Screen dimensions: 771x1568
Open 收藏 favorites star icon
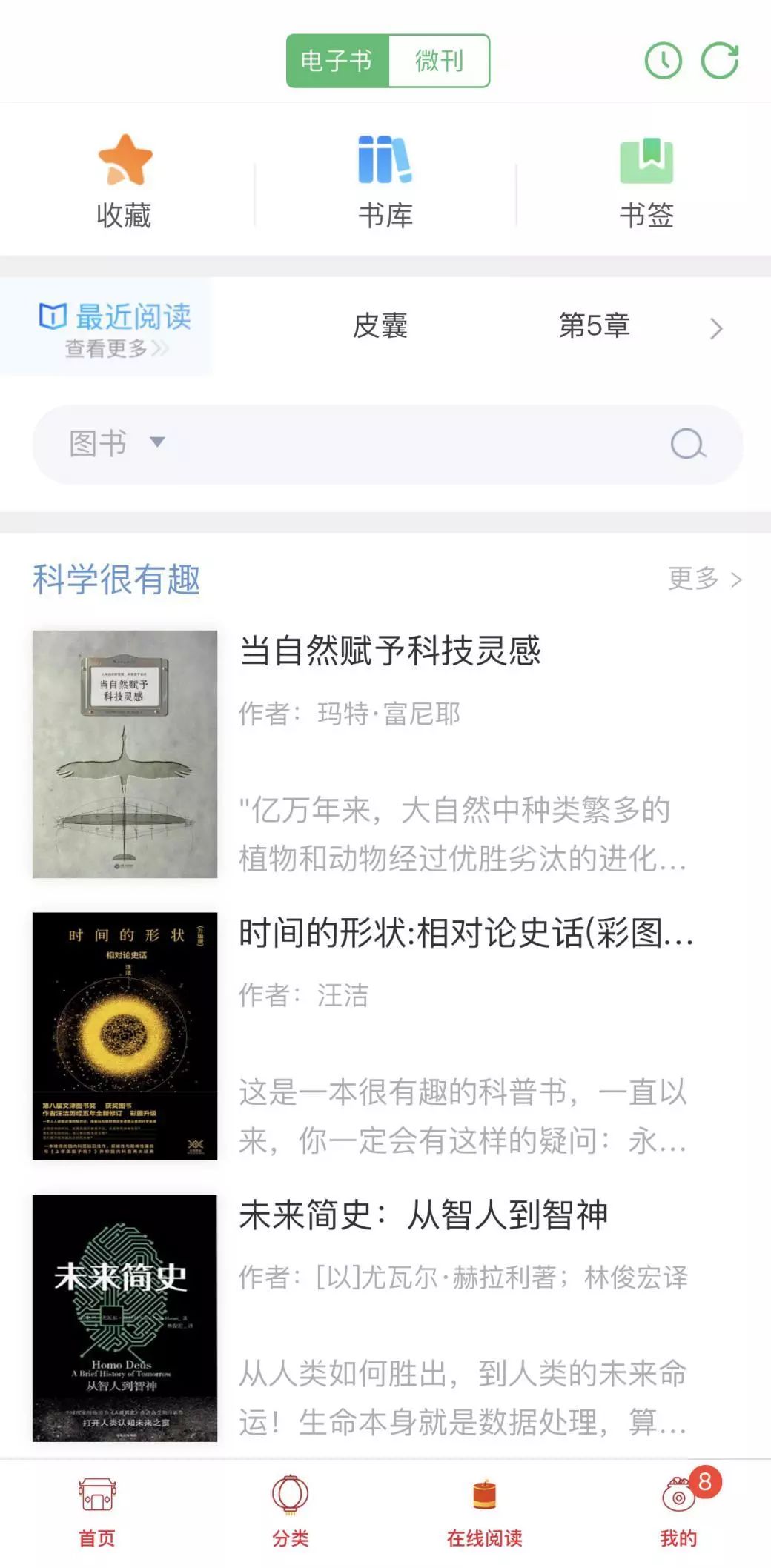click(126, 162)
